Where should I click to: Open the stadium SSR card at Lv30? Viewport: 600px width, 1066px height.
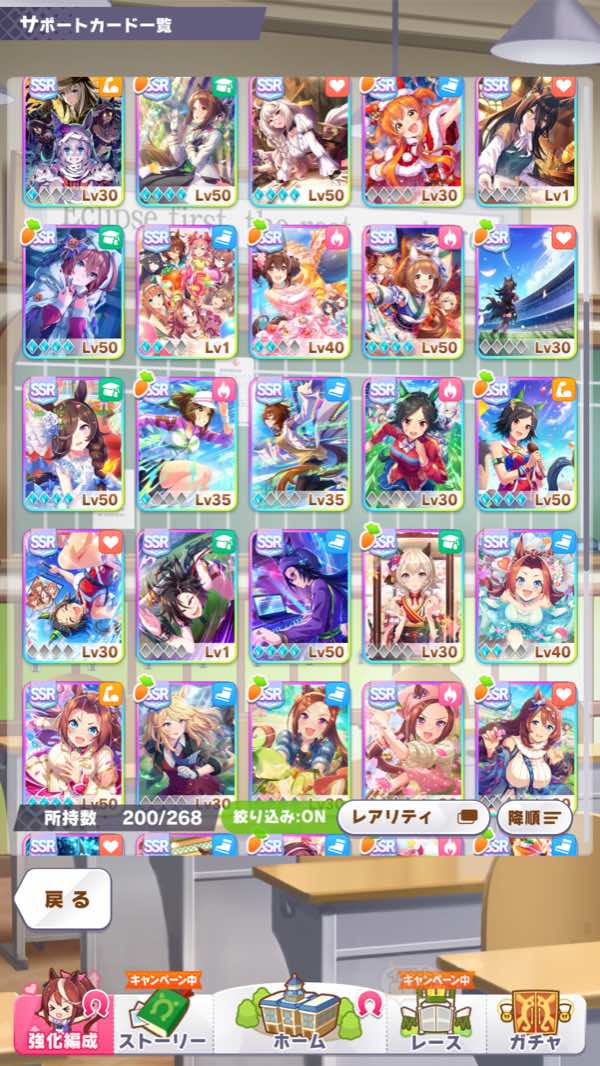pyautogui.click(x=526, y=291)
